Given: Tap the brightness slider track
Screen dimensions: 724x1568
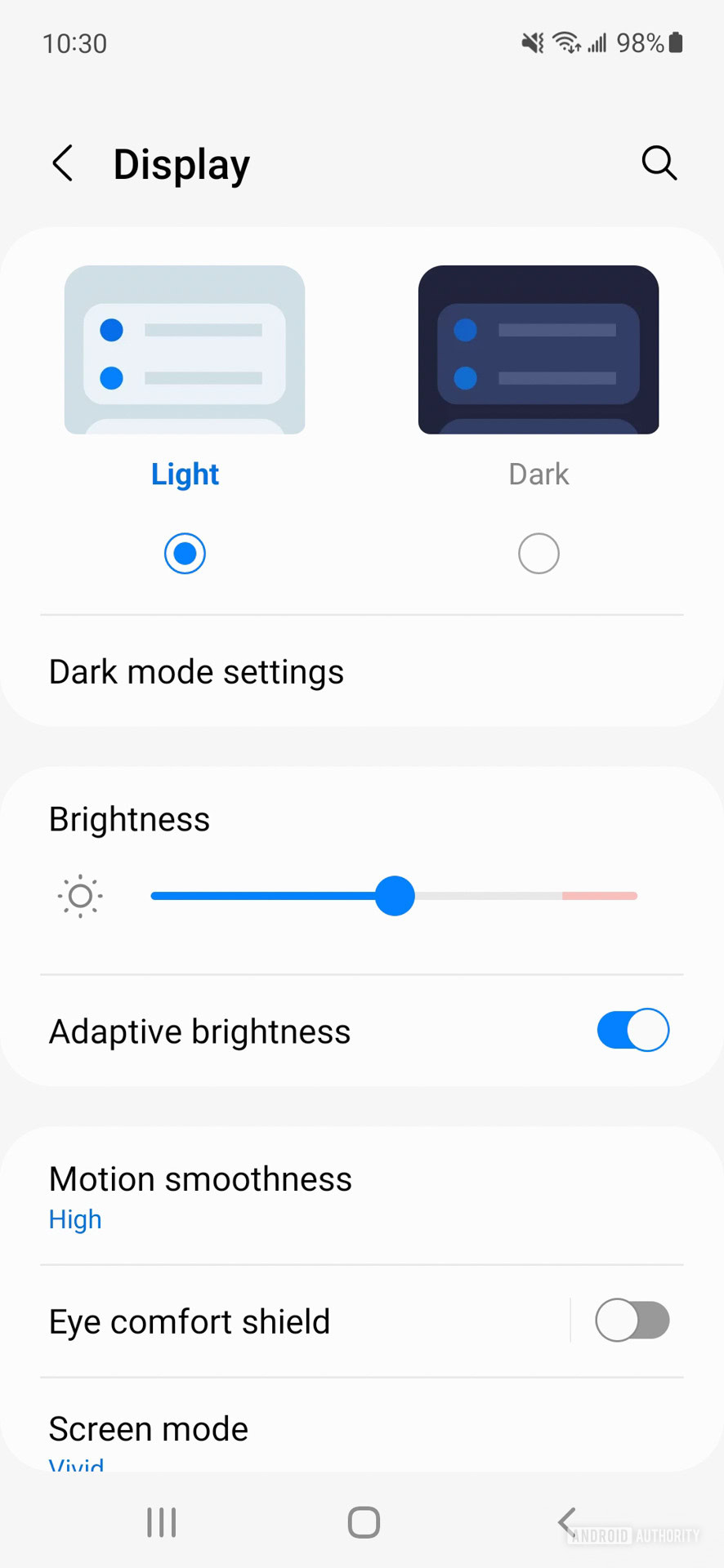Looking at the screenshot, I should click(x=490, y=896).
